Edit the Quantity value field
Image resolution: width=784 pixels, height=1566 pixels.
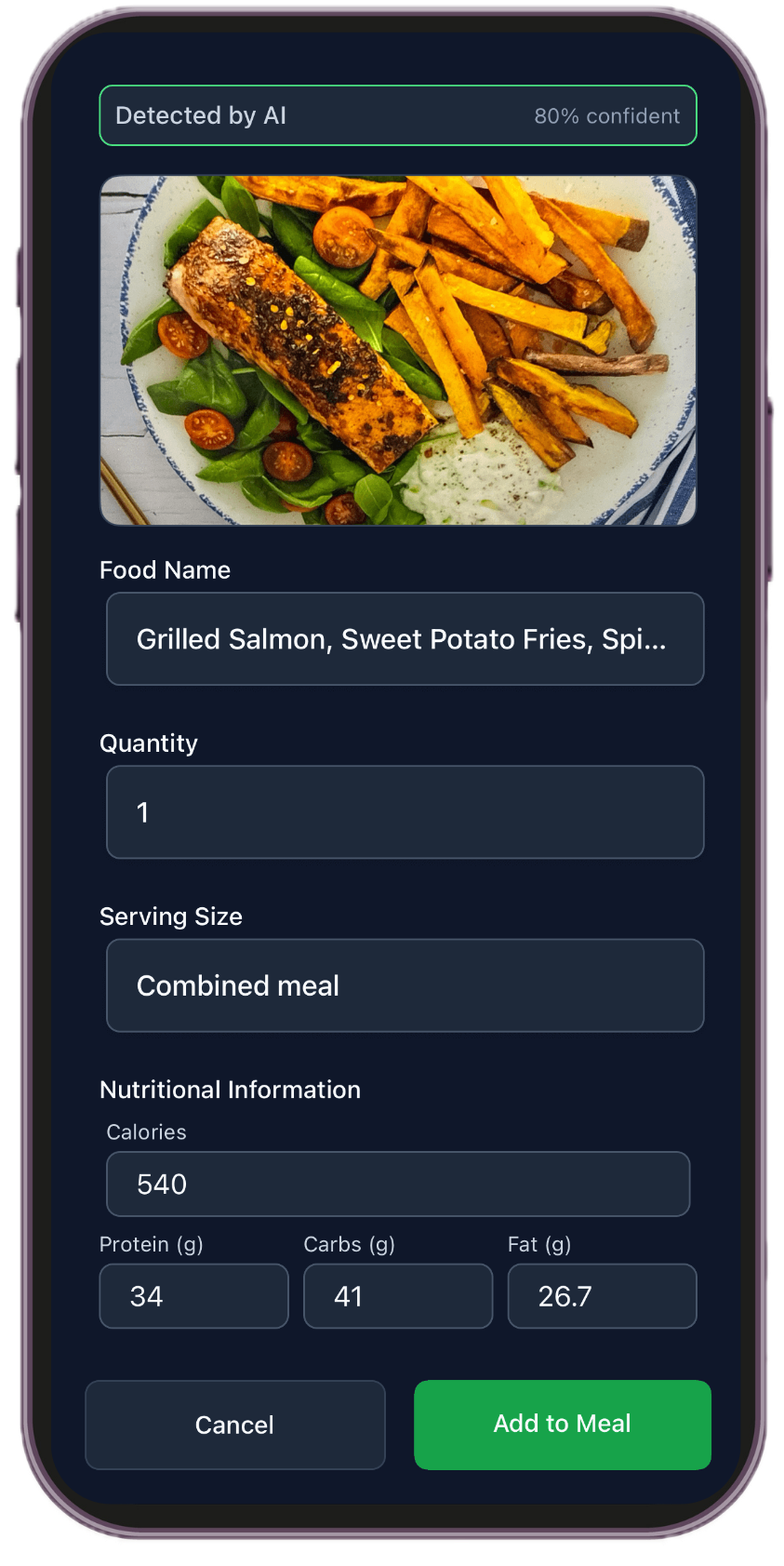(405, 811)
